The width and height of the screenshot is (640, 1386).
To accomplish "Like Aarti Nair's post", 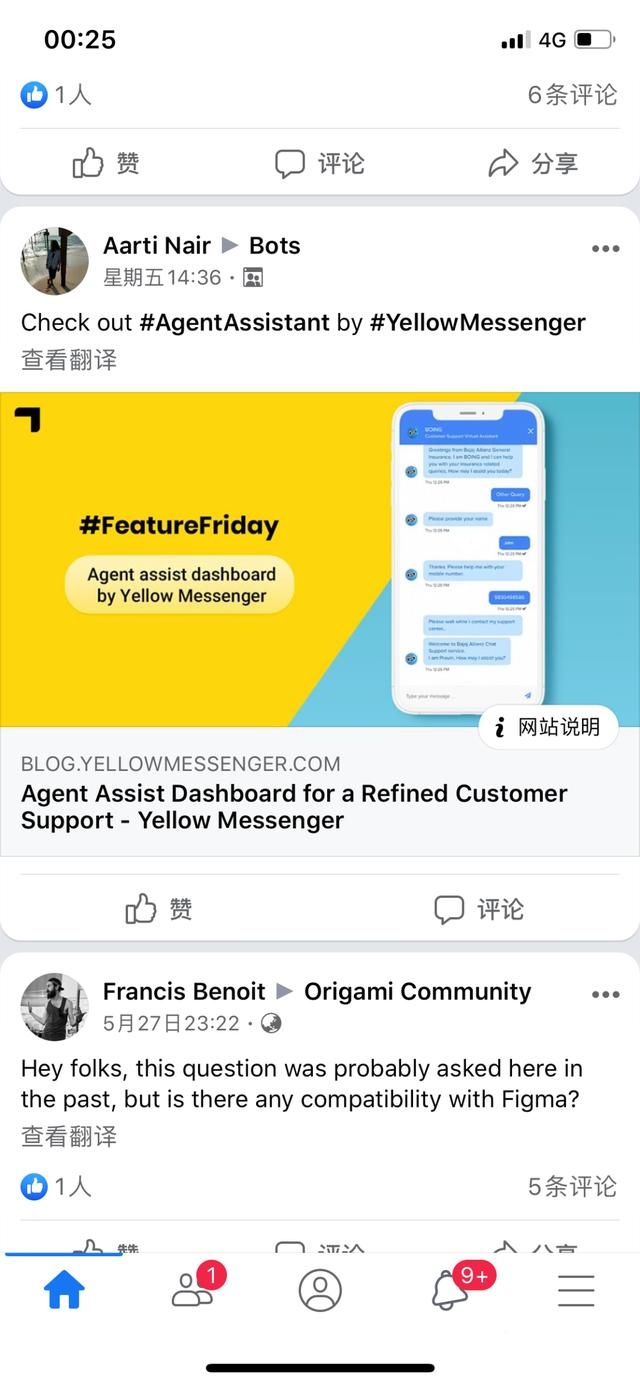I will coord(159,909).
